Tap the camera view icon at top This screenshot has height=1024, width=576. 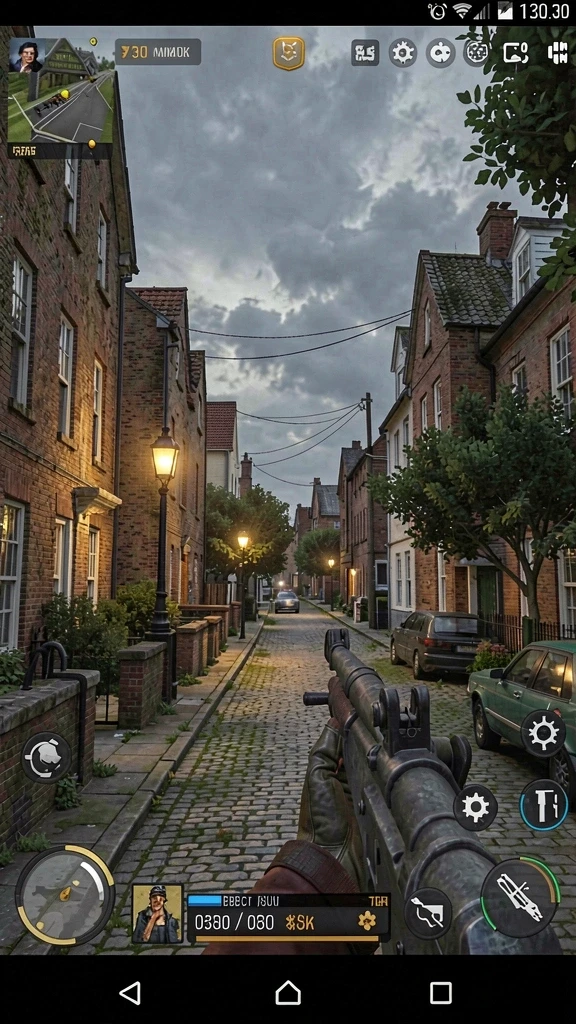[x=515, y=53]
